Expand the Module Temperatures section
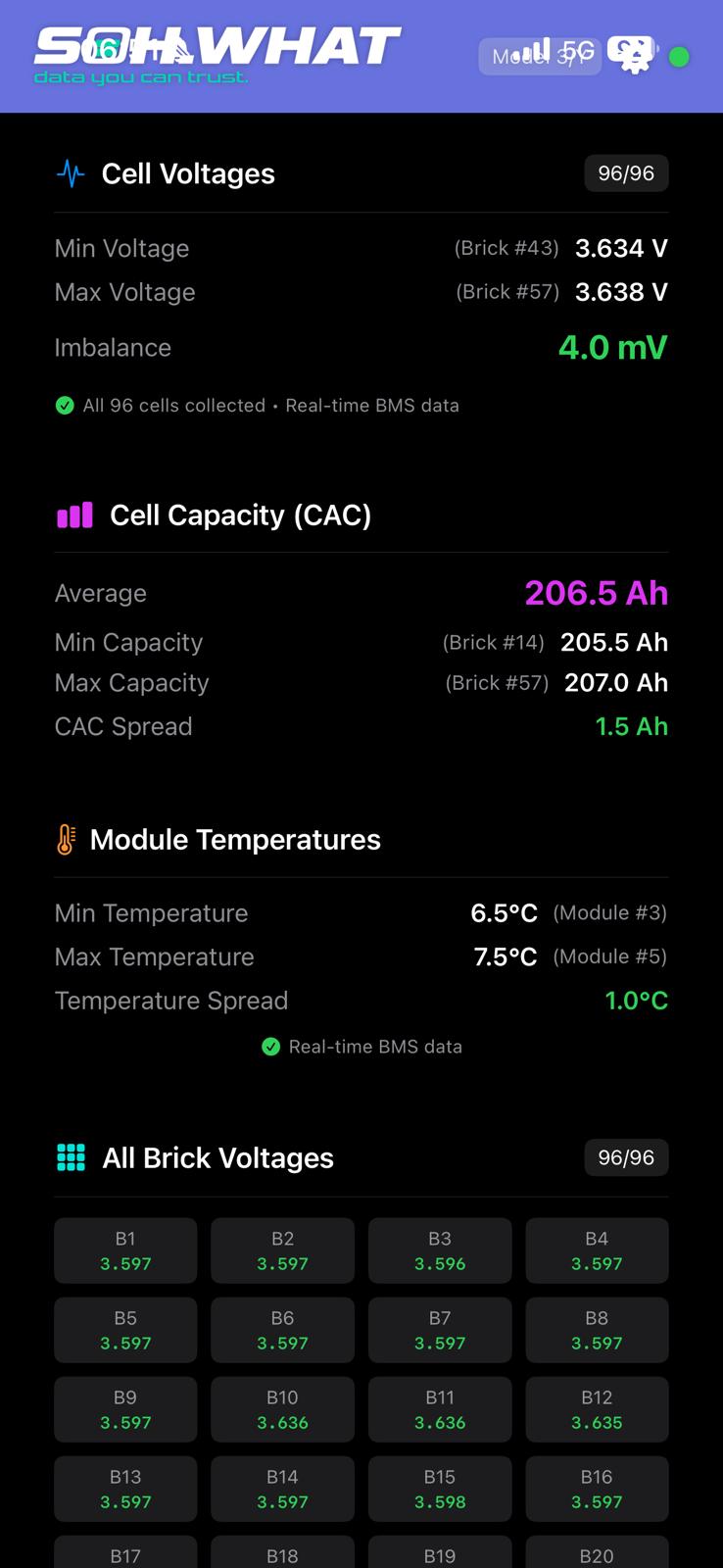The height and width of the screenshot is (1568, 723). (235, 839)
